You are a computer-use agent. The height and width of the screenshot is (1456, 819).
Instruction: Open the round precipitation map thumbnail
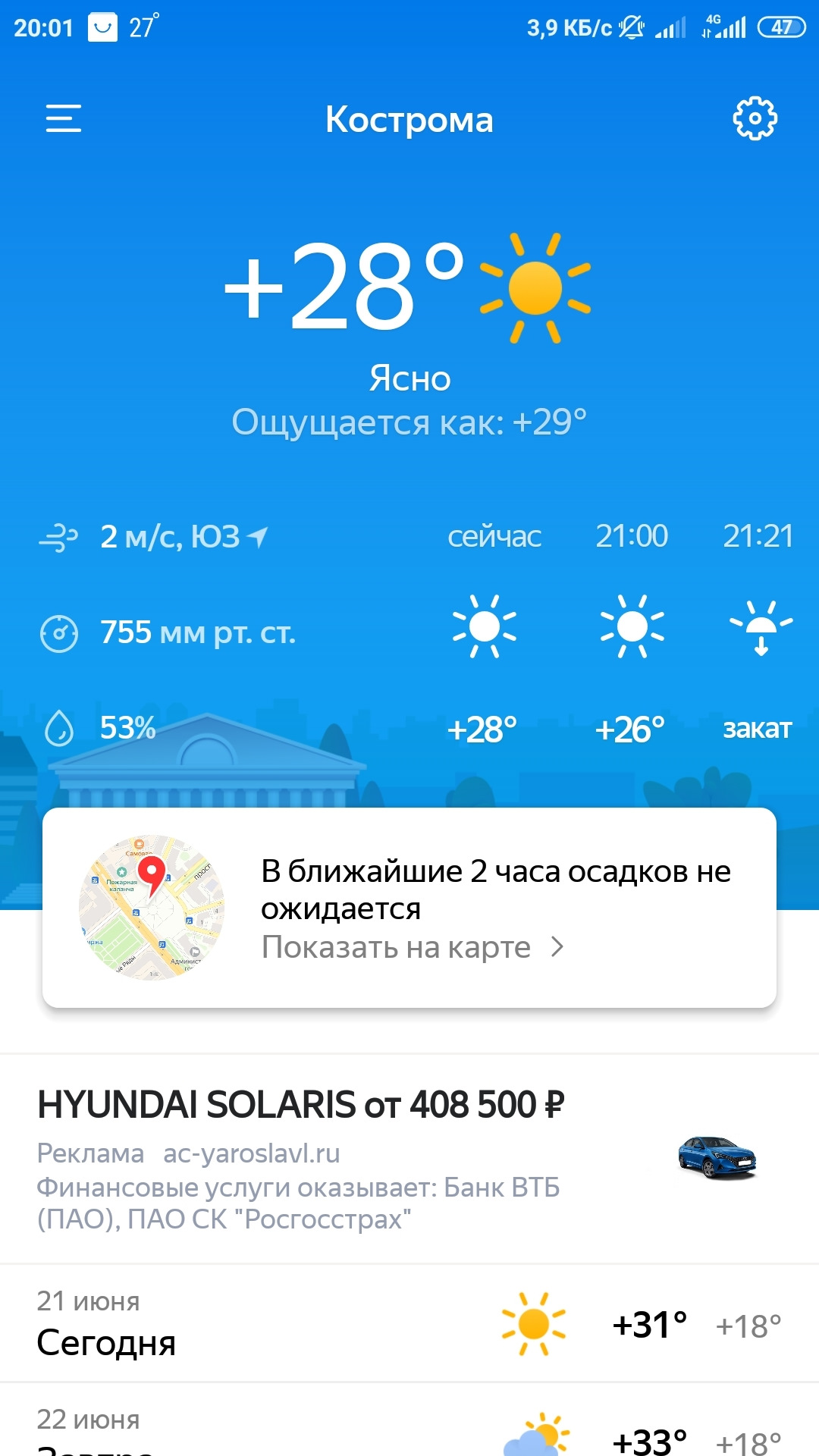[x=152, y=908]
